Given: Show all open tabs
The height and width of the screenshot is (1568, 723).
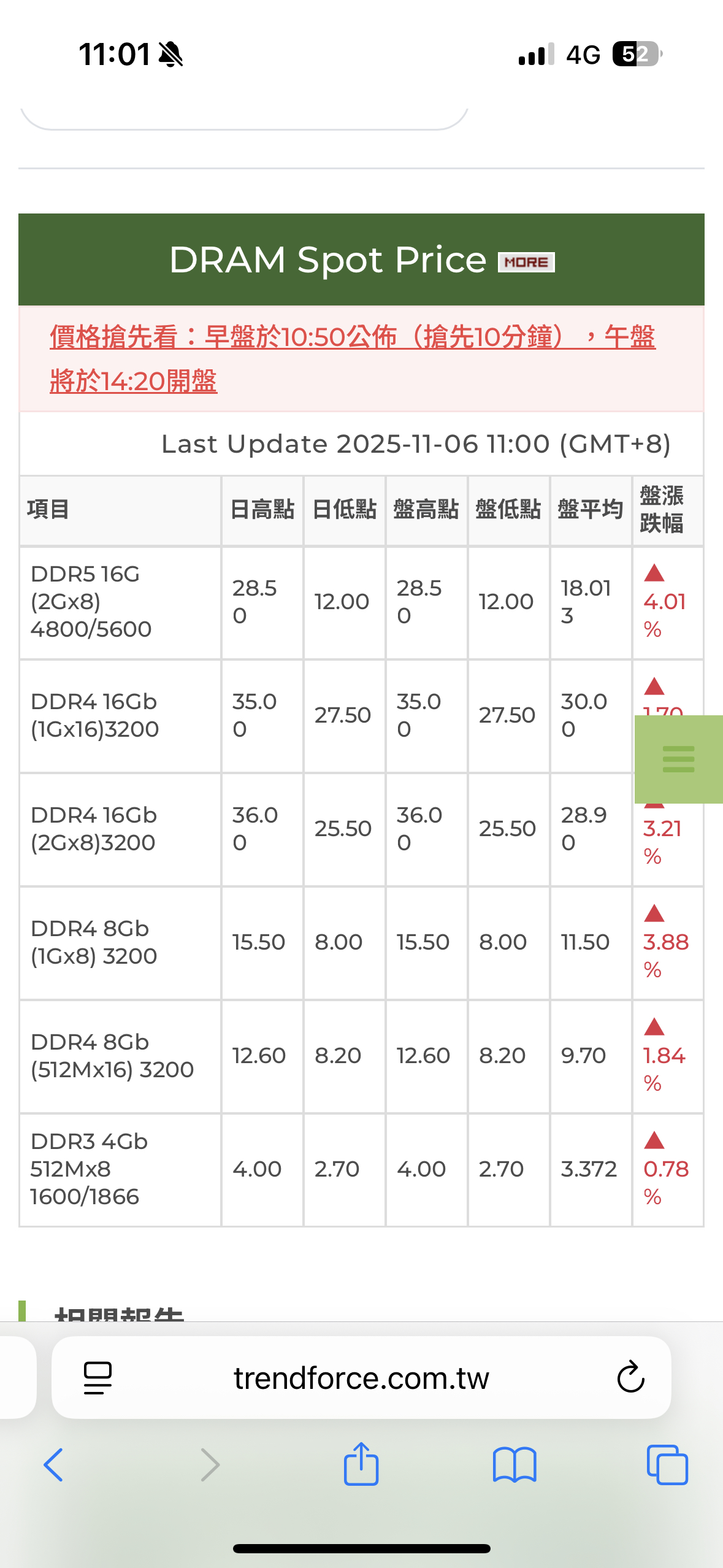Looking at the screenshot, I should 667,1465.
